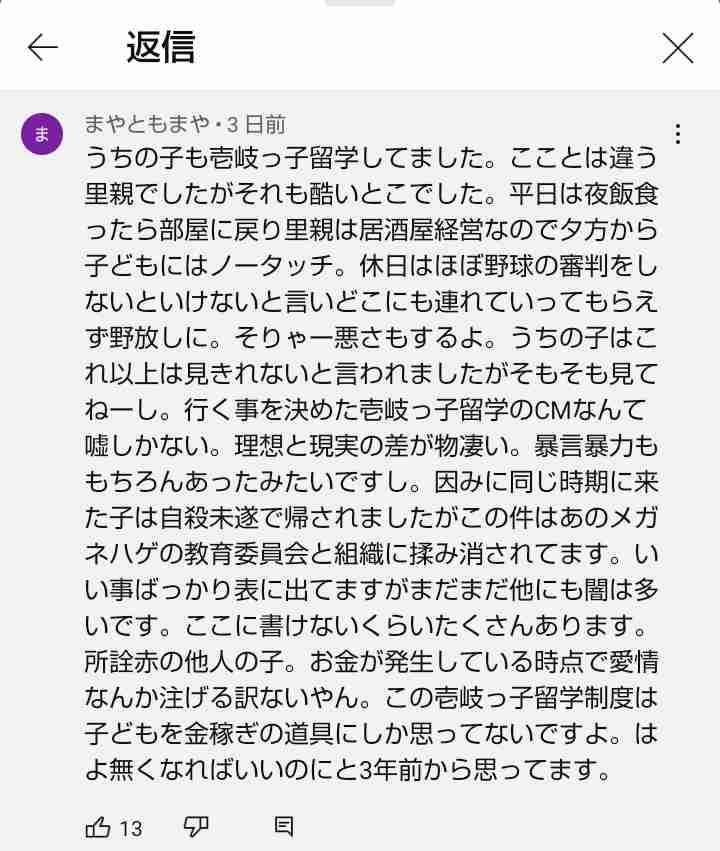Like まやともまや's comment with thumbs-up icon

click(98, 827)
